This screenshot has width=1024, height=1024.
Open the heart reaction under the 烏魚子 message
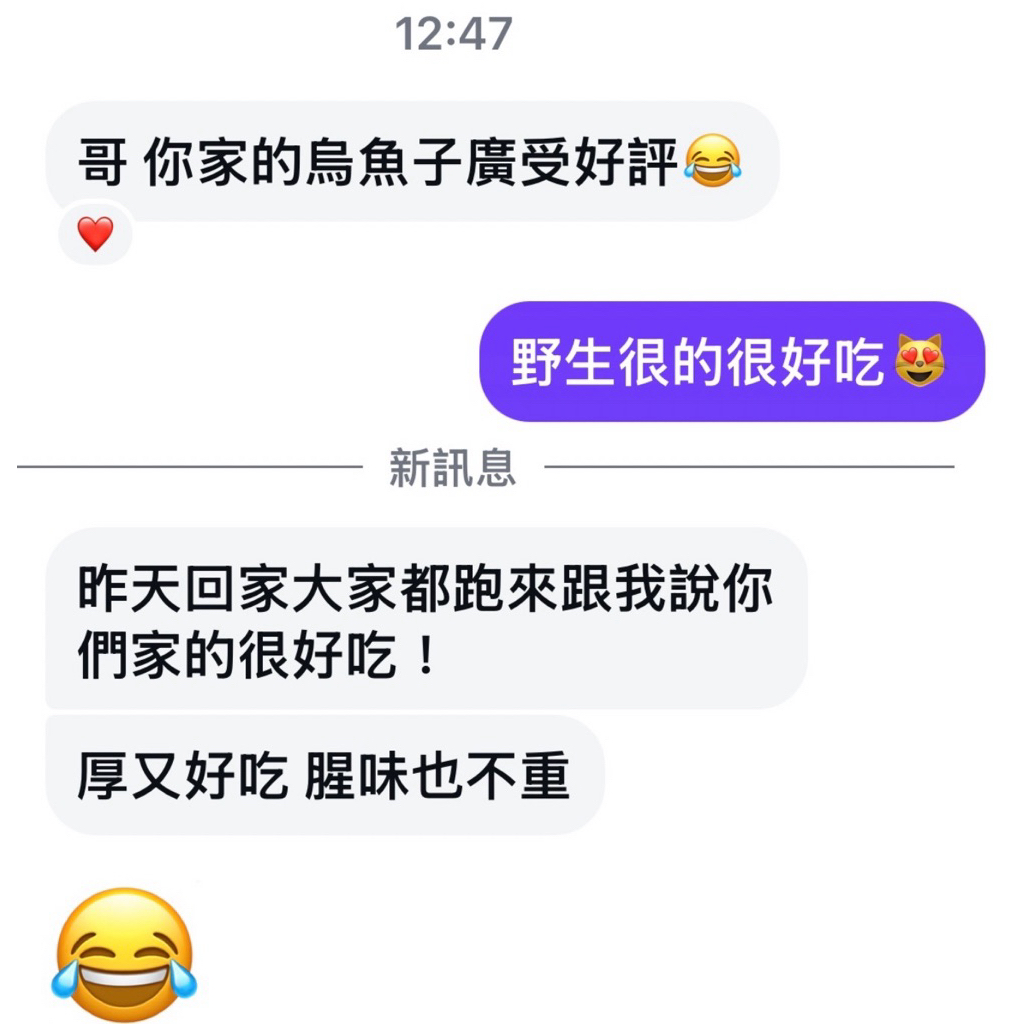point(95,234)
